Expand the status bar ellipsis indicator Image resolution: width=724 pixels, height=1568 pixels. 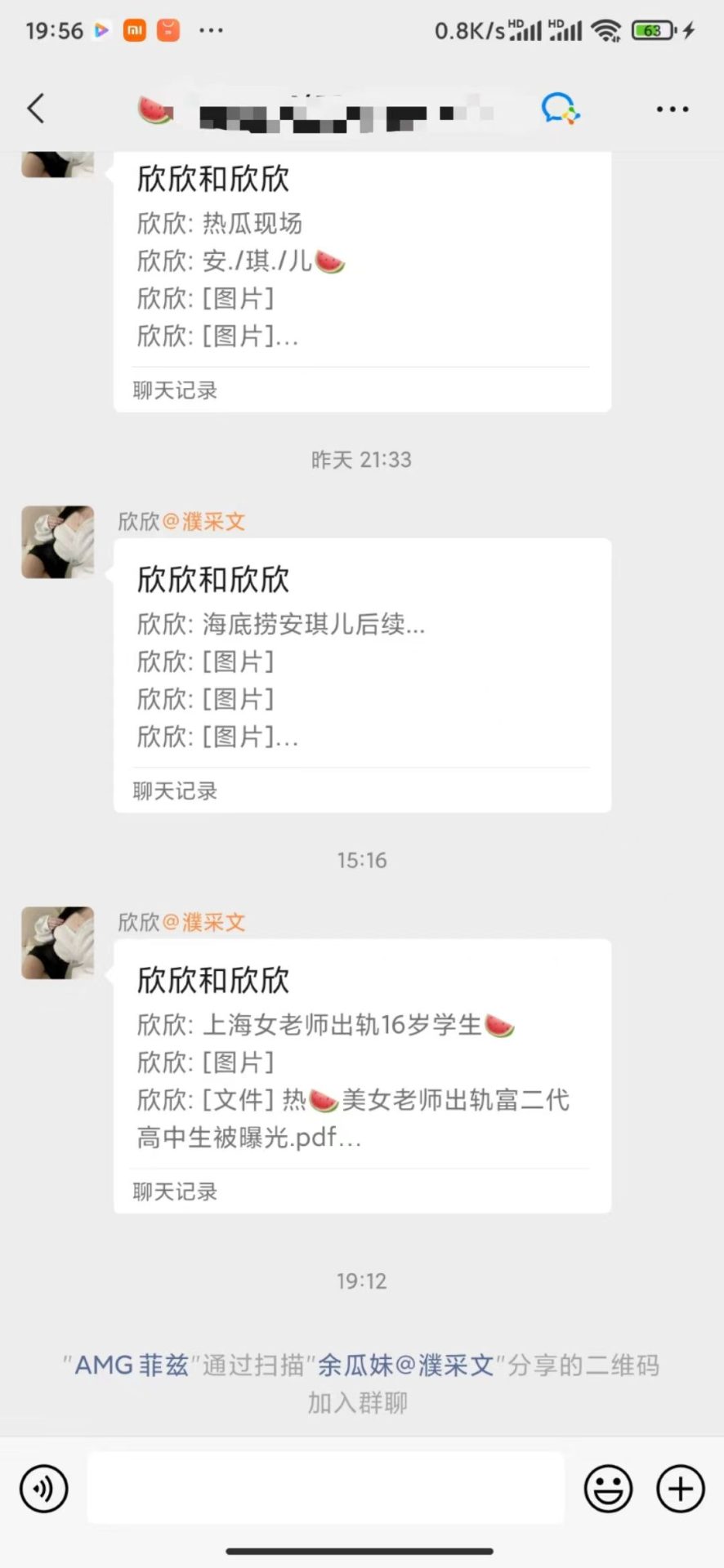[x=211, y=29]
